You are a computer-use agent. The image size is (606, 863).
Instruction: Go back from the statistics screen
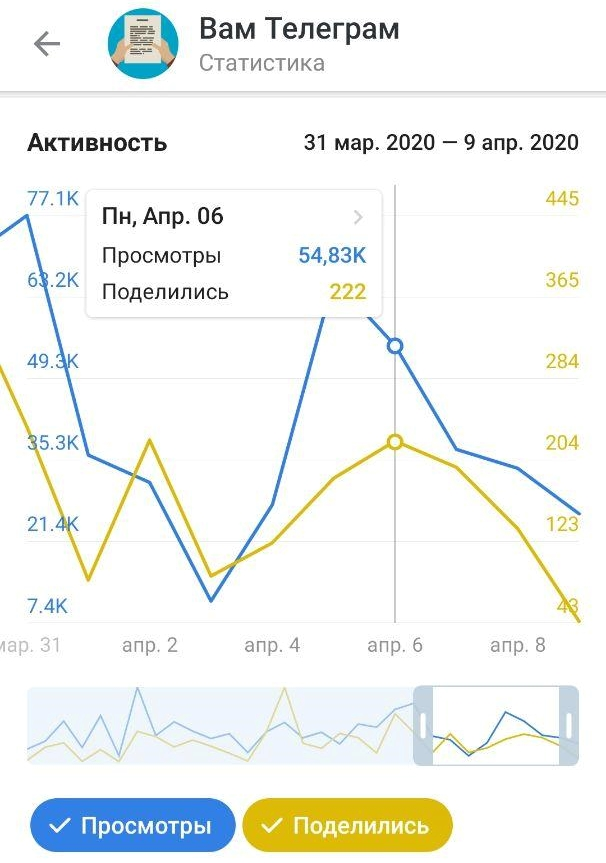coord(46,44)
